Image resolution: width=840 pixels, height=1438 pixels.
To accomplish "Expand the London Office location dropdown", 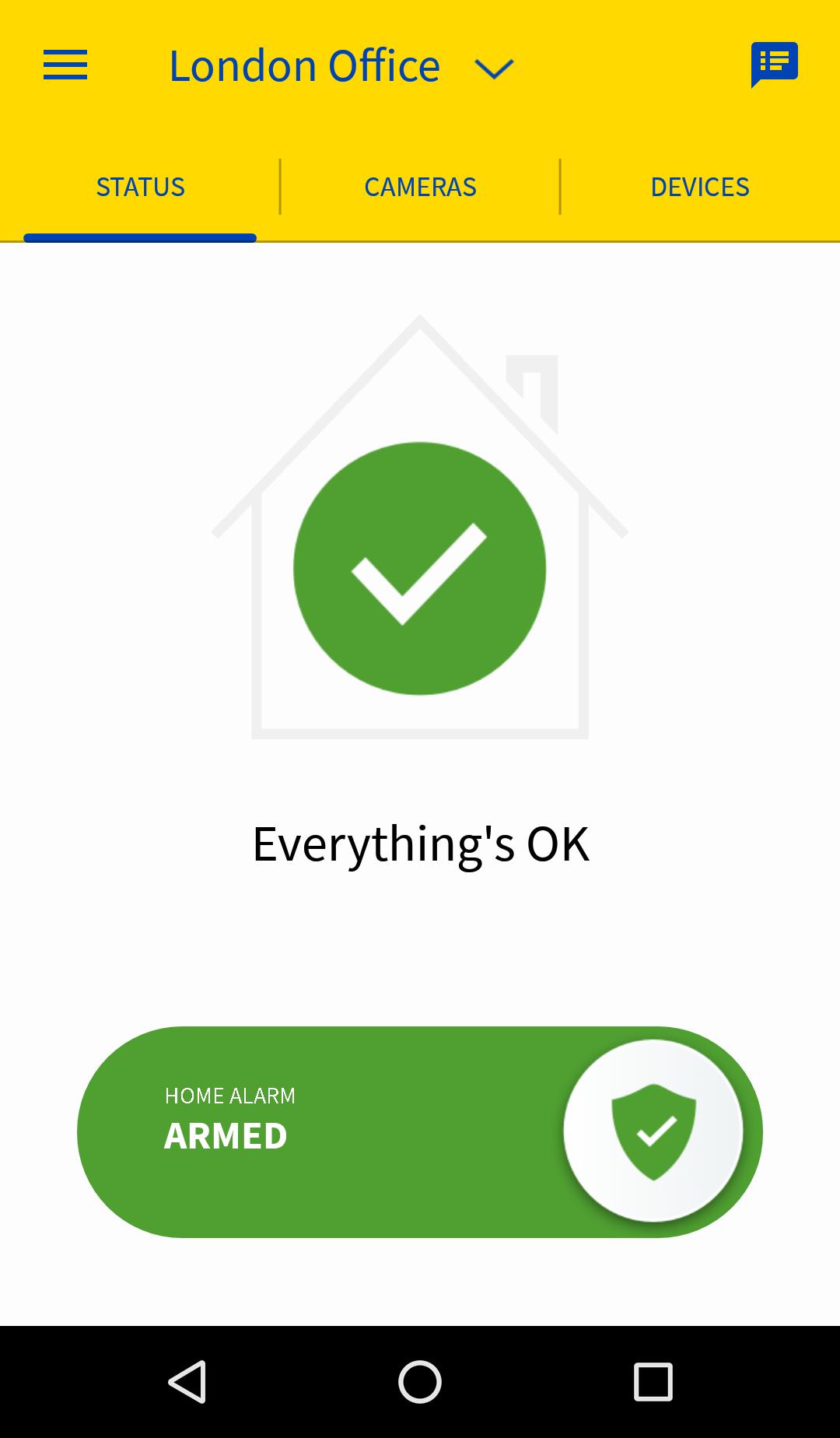I will [x=494, y=68].
